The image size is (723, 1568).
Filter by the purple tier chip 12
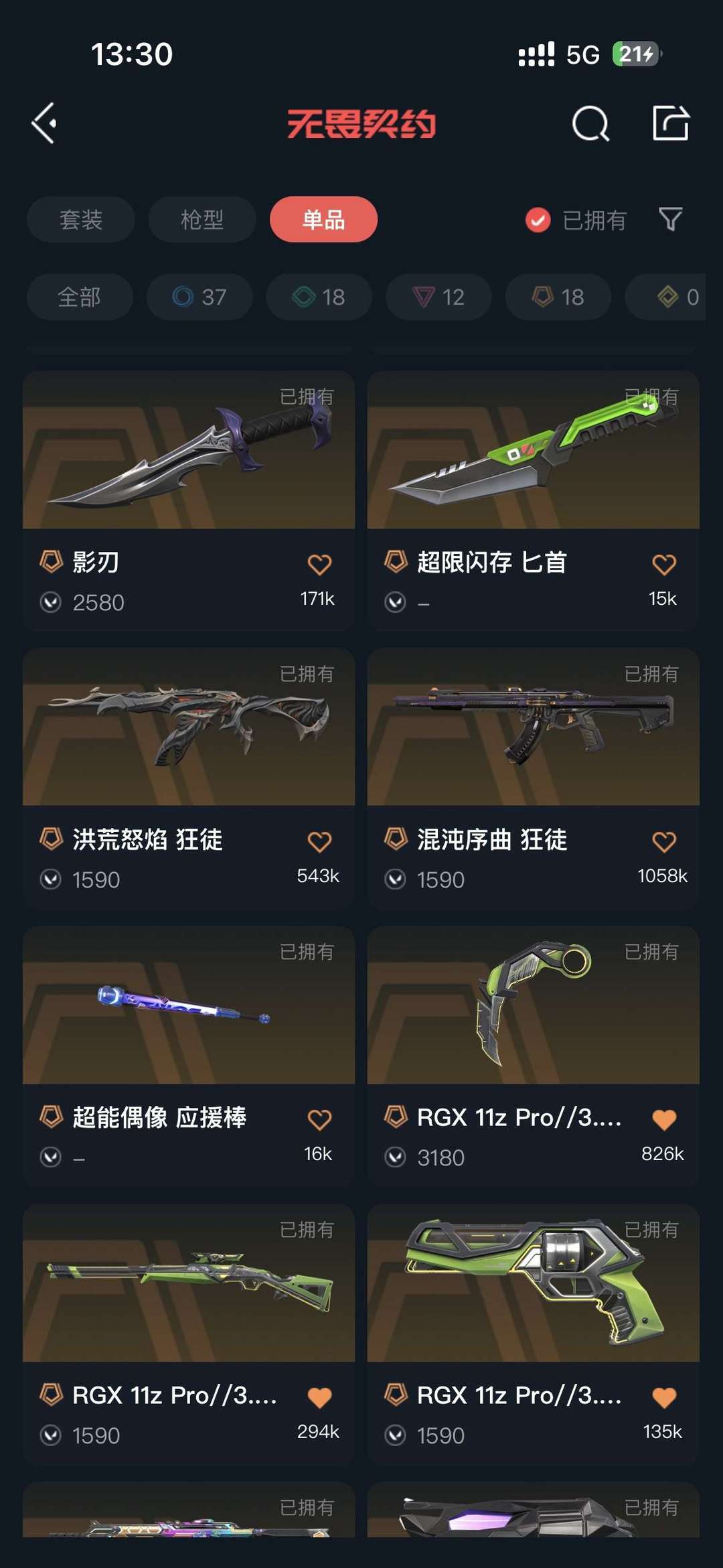[438, 297]
